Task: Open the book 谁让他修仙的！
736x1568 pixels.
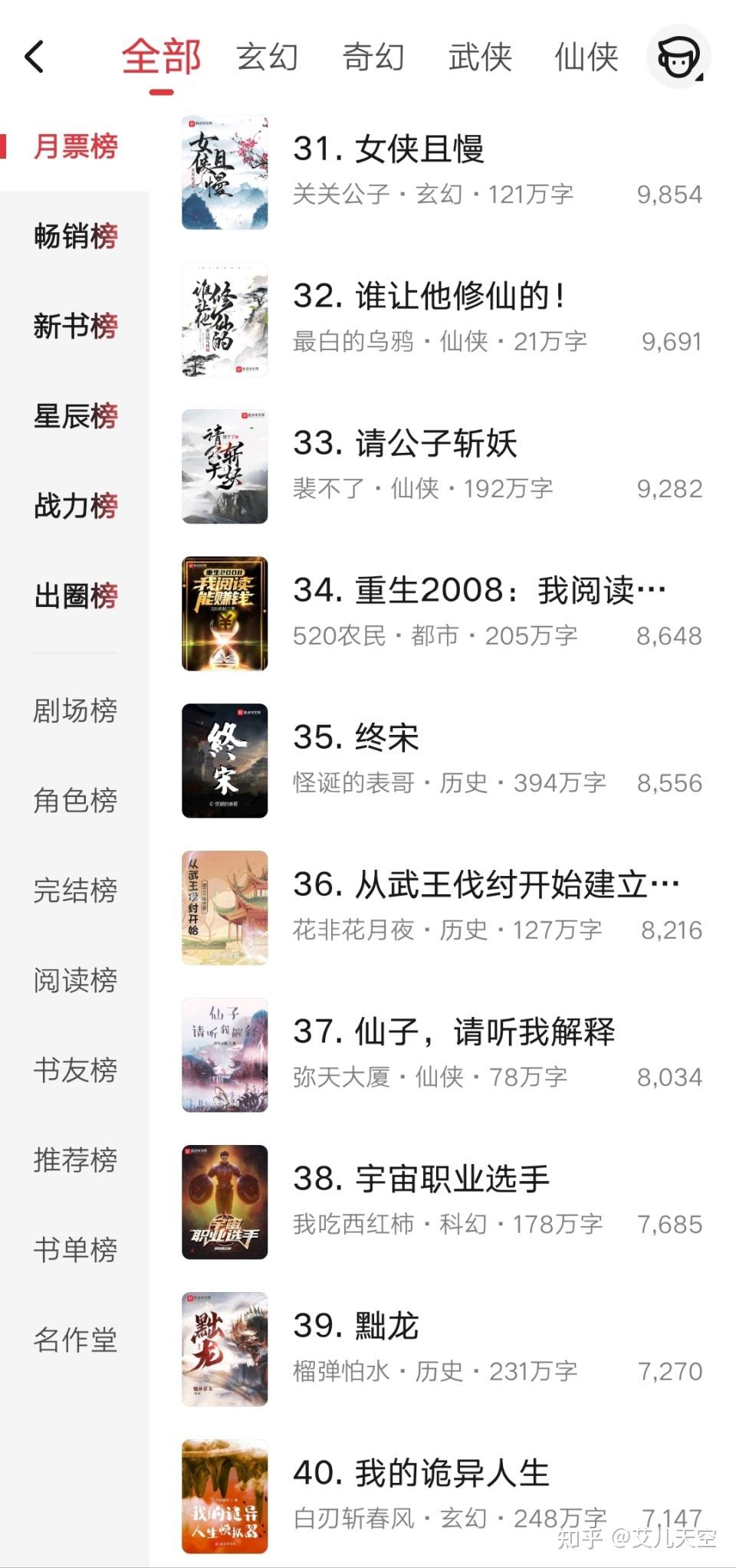Action: [429, 297]
